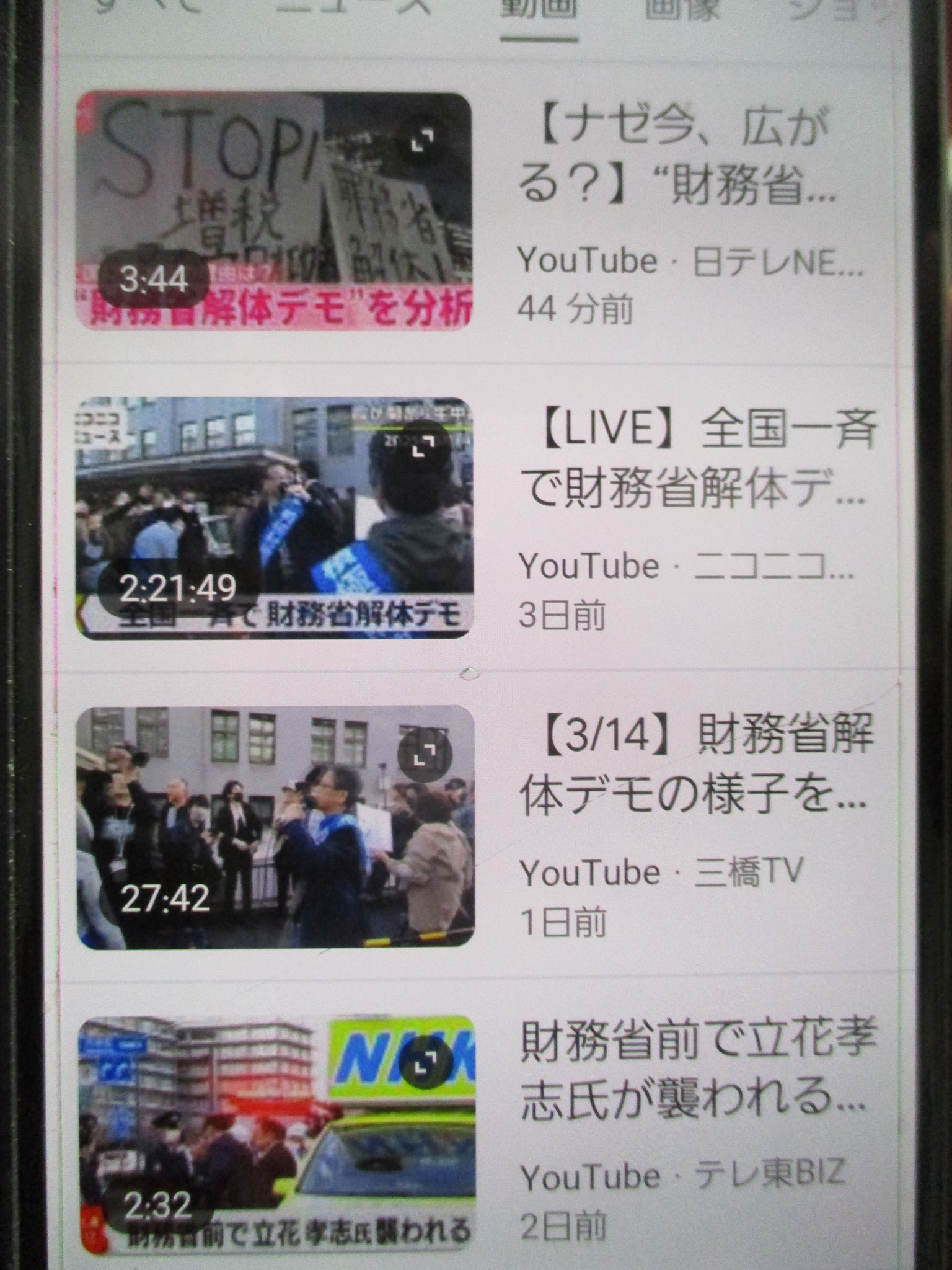Open the 【3/14】財務省解体デモの様子 video by 三橋TV

click(694, 772)
